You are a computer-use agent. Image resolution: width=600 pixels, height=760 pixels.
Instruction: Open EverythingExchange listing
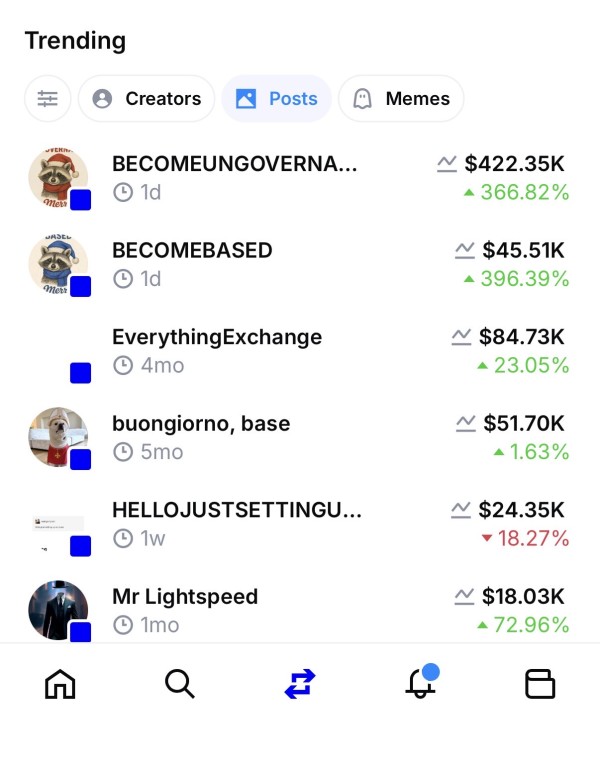coord(217,337)
